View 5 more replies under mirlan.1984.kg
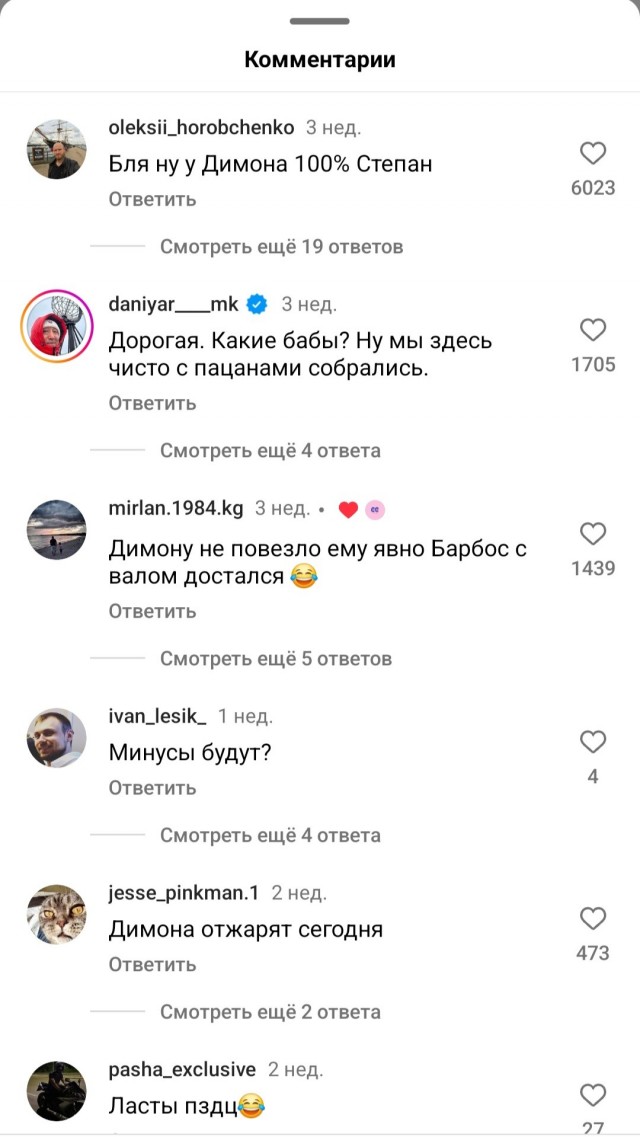Viewport: 640px width, 1137px height. point(276,659)
